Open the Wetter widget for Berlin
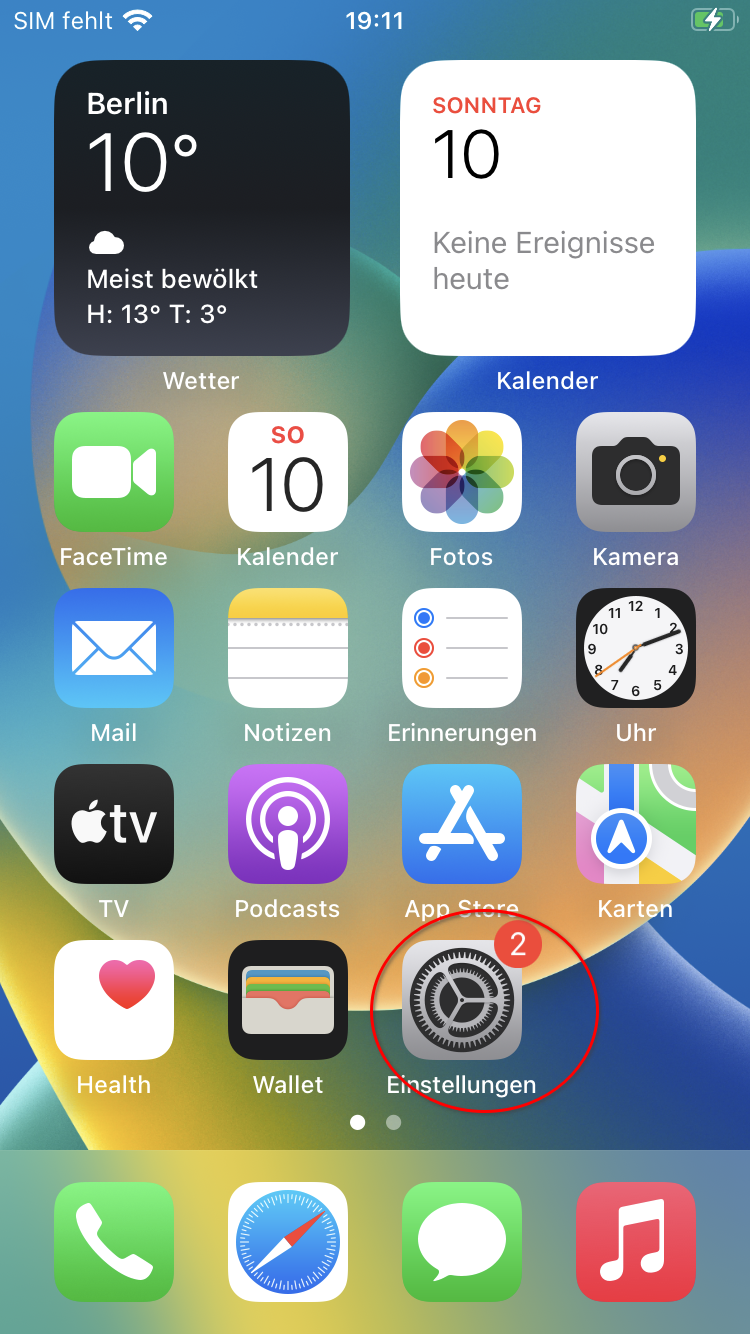Image resolution: width=750 pixels, height=1334 pixels. pos(201,208)
